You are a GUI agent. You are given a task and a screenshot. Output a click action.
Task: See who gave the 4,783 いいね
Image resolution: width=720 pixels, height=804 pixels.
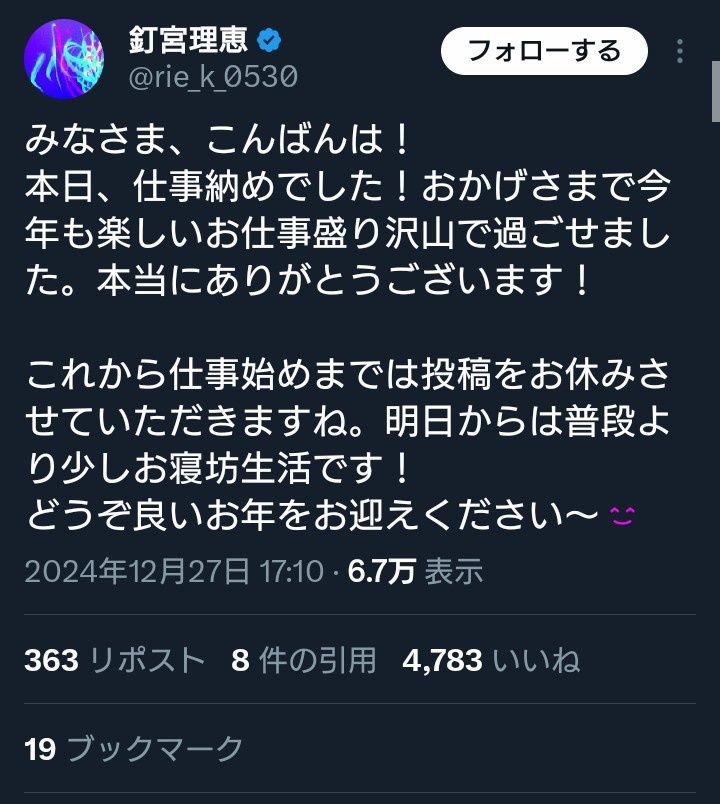[x=491, y=660]
